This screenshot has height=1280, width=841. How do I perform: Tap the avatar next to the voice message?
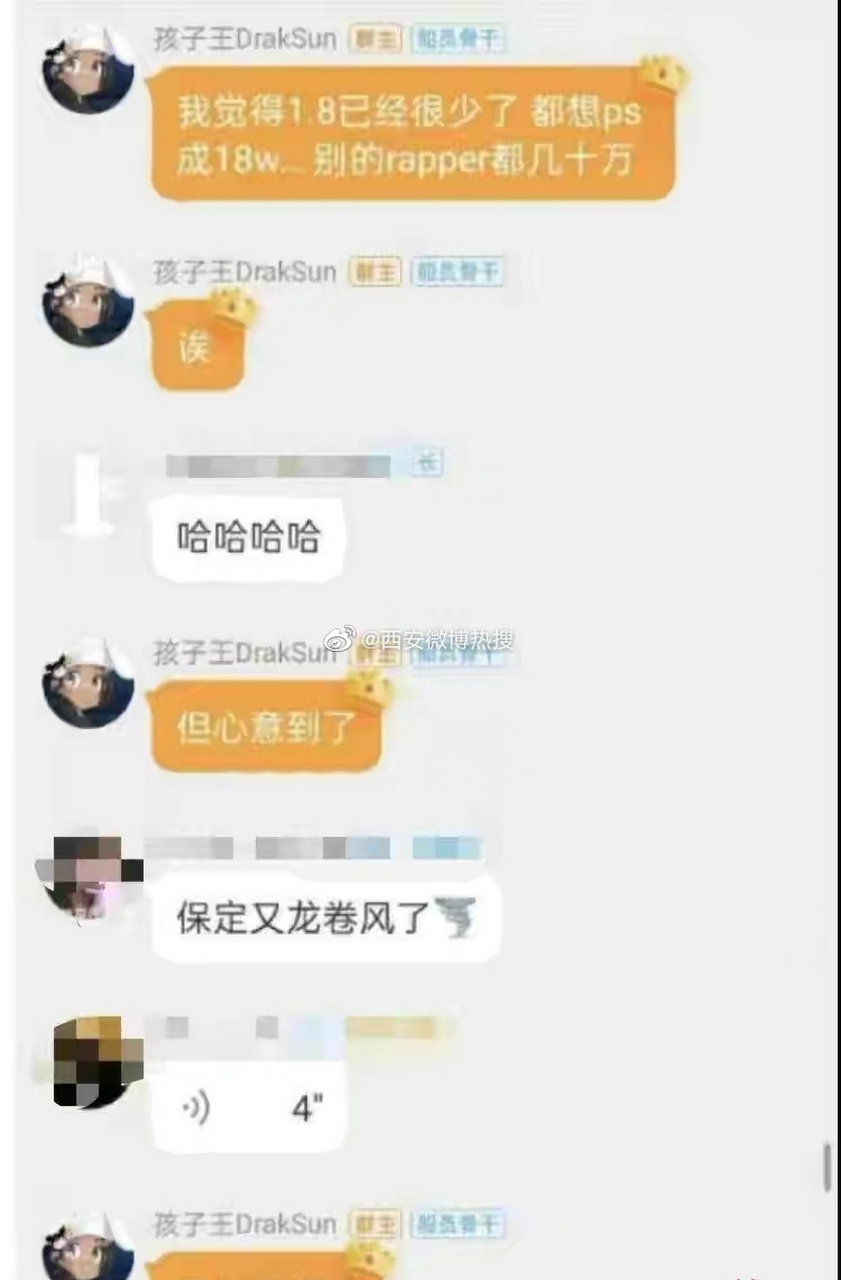point(90,1062)
